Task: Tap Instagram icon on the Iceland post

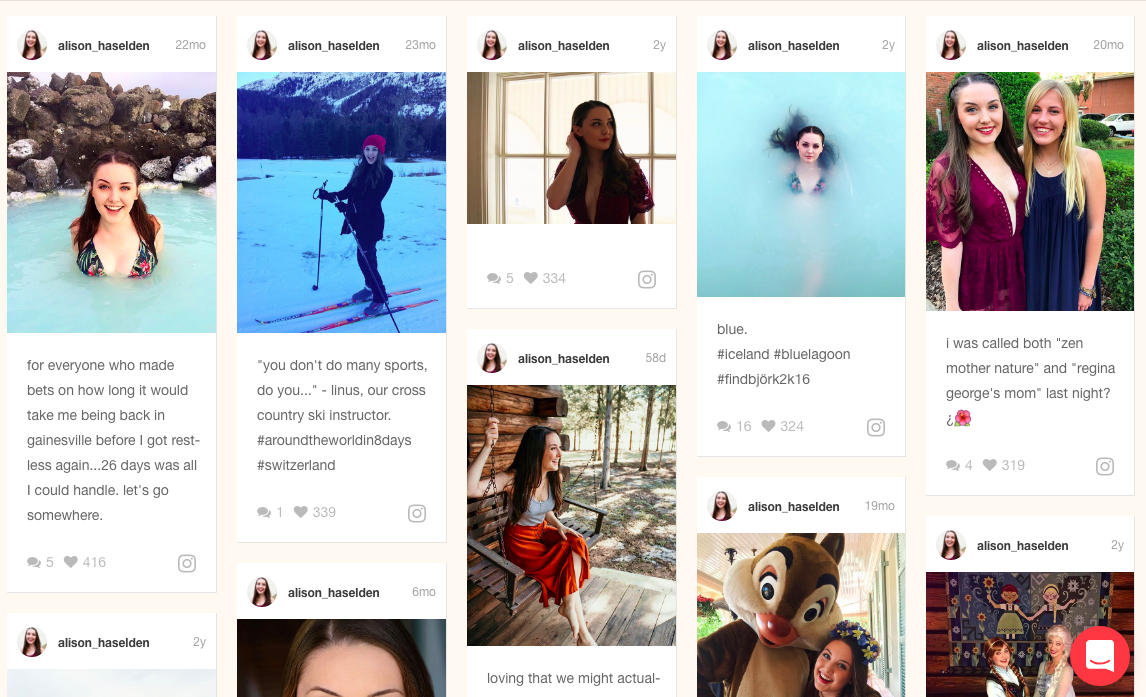Action: click(876, 427)
